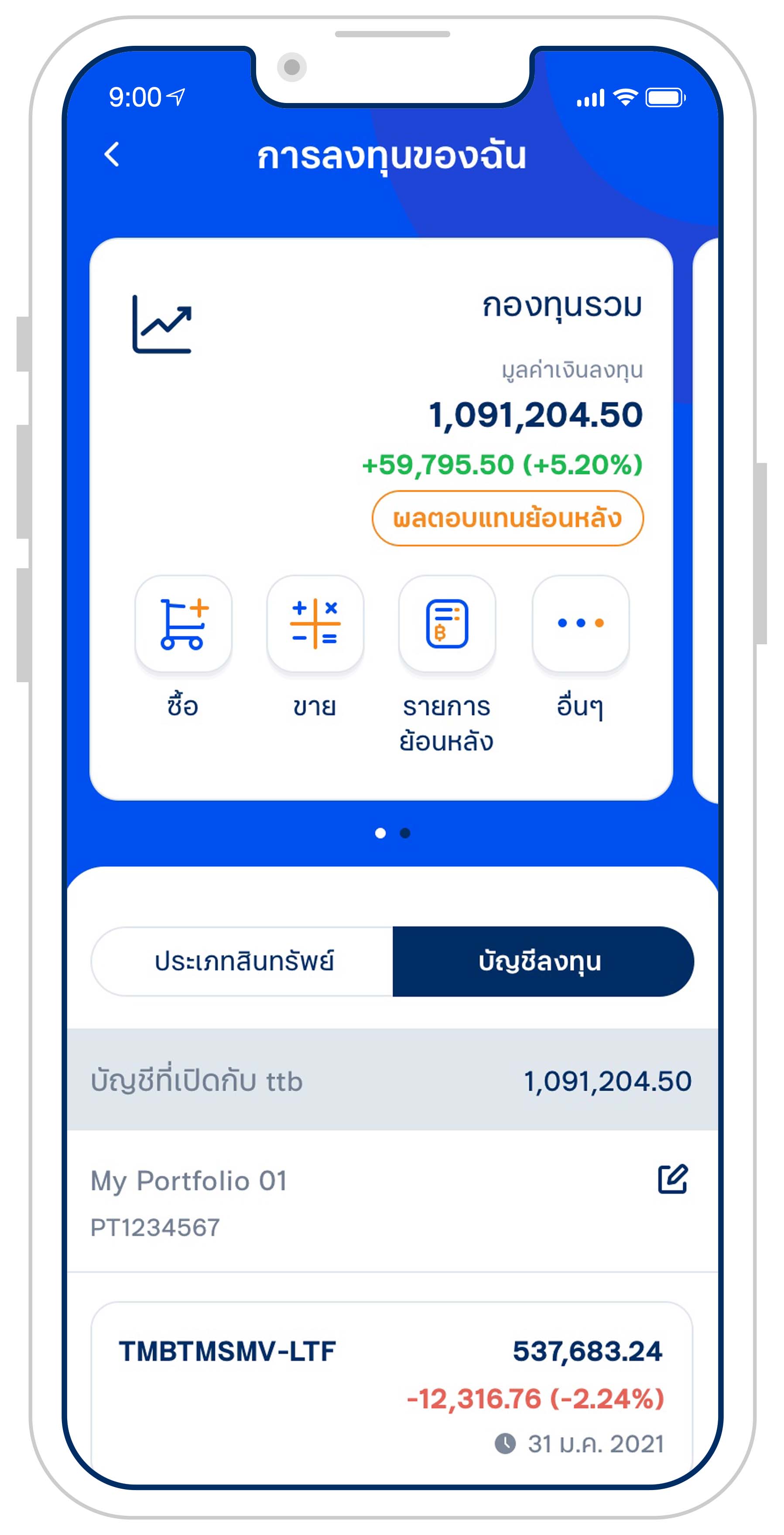Screen dimensions: 784x1535
Task: Go back using the top-left arrow
Action: [x=112, y=155]
